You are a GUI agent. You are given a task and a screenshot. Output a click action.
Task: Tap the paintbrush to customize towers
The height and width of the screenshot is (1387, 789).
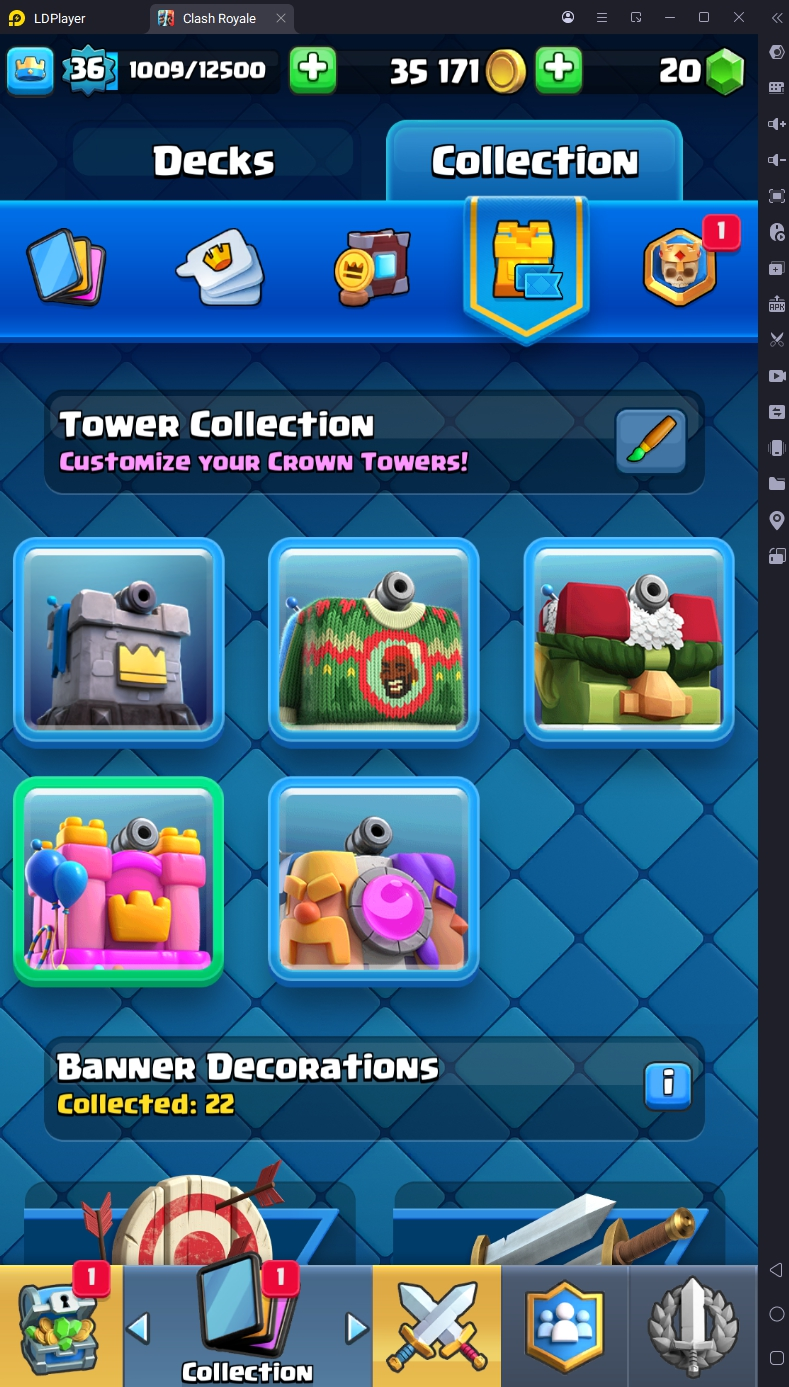click(x=651, y=441)
